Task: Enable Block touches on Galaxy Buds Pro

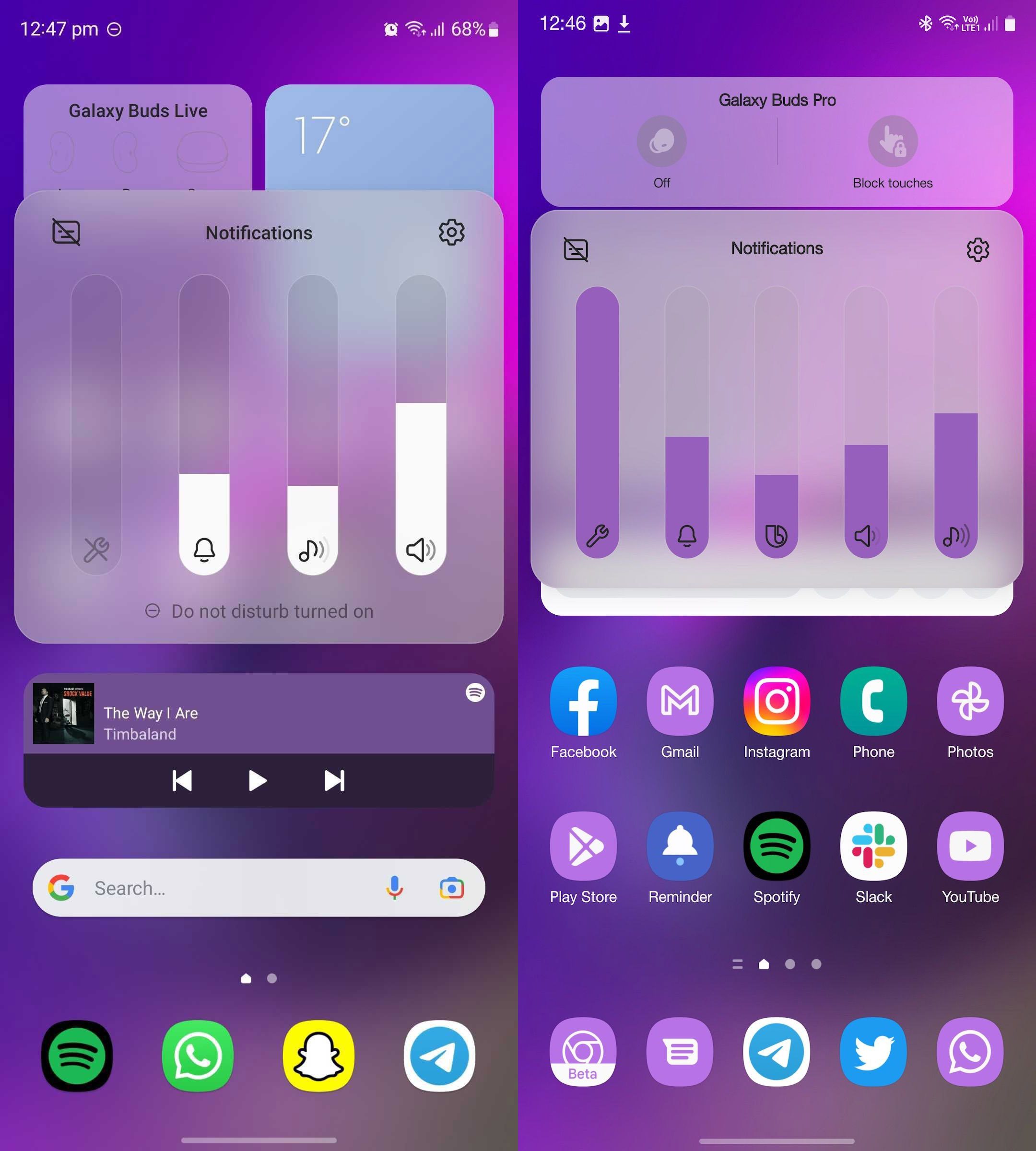Action: [892, 142]
